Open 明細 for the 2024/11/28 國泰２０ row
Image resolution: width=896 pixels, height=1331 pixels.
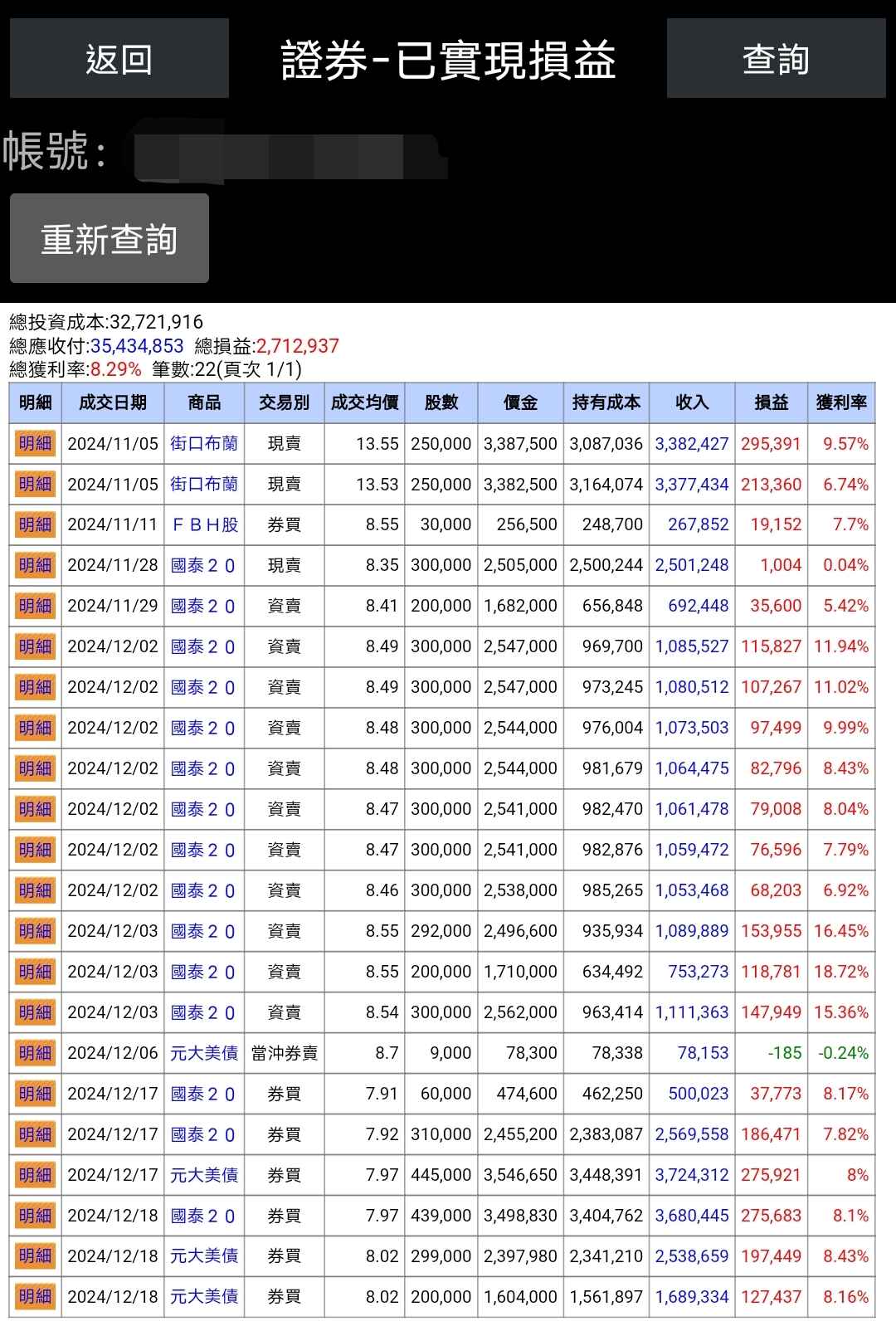coord(35,565)
